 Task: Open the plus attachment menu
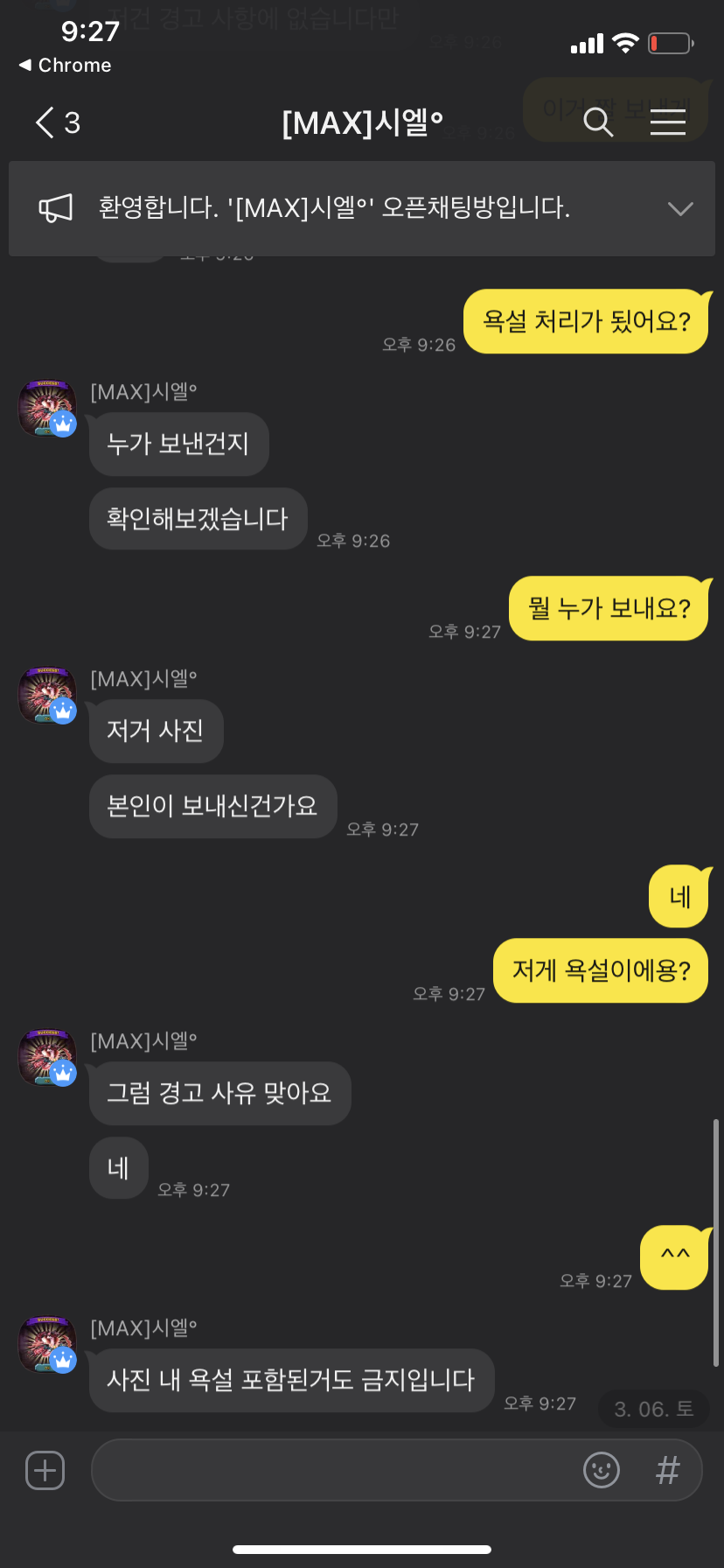point(45,1470)
